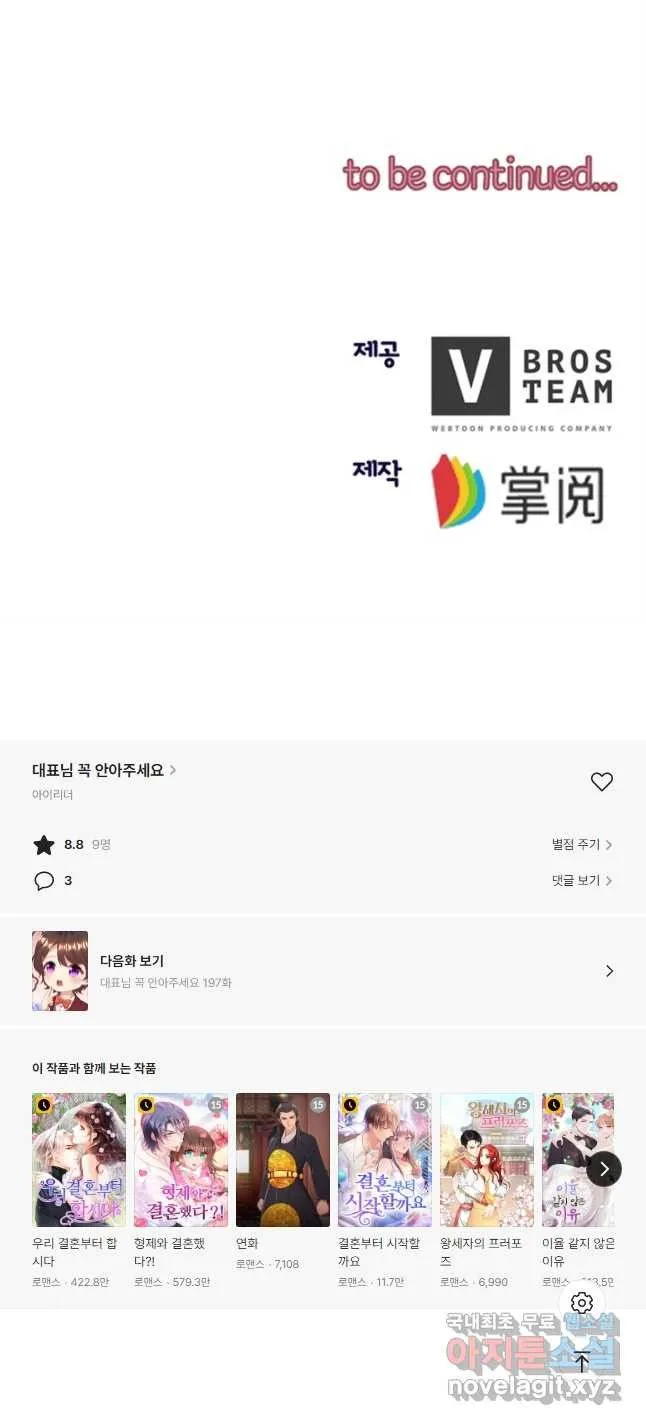The height and width of the screenshot is (1425, 646).
Task: Go to next episode 197화
Action: [323, 971]
